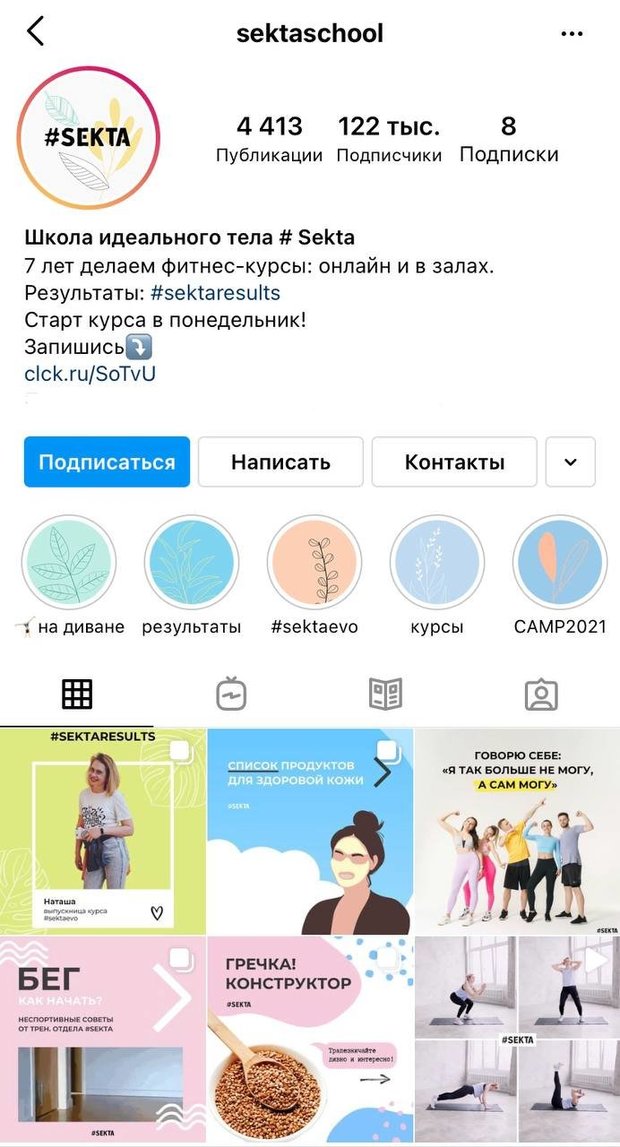Open the #sektaresults hashtag link
Image resolution: width=620 pixels, height=1147 pixels.
[215, 293]
